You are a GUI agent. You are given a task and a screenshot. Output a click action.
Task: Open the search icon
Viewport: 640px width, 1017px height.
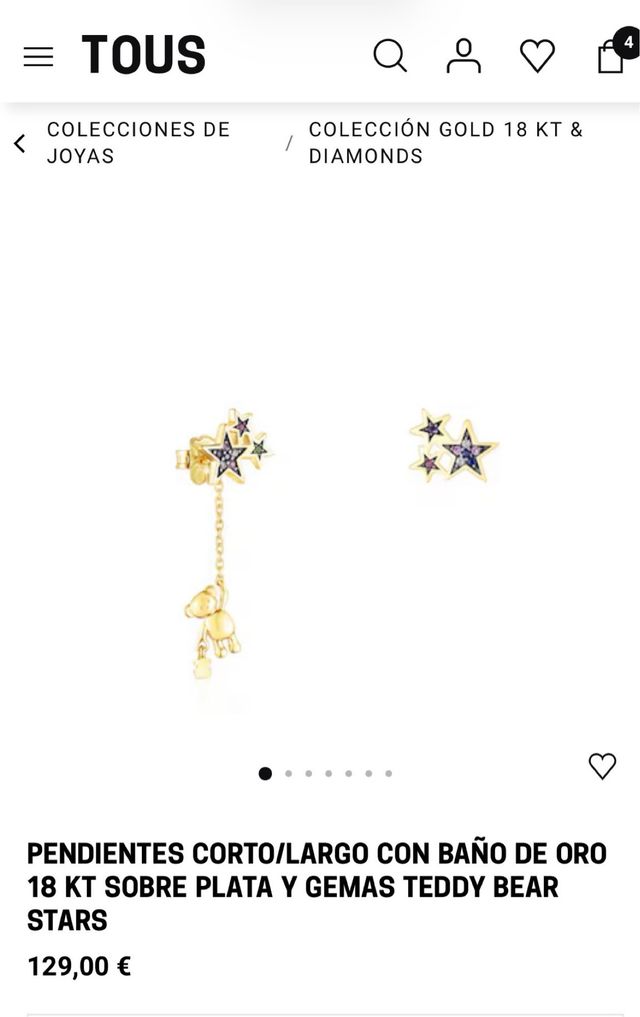pyautogui.click(x=390, y=56)
